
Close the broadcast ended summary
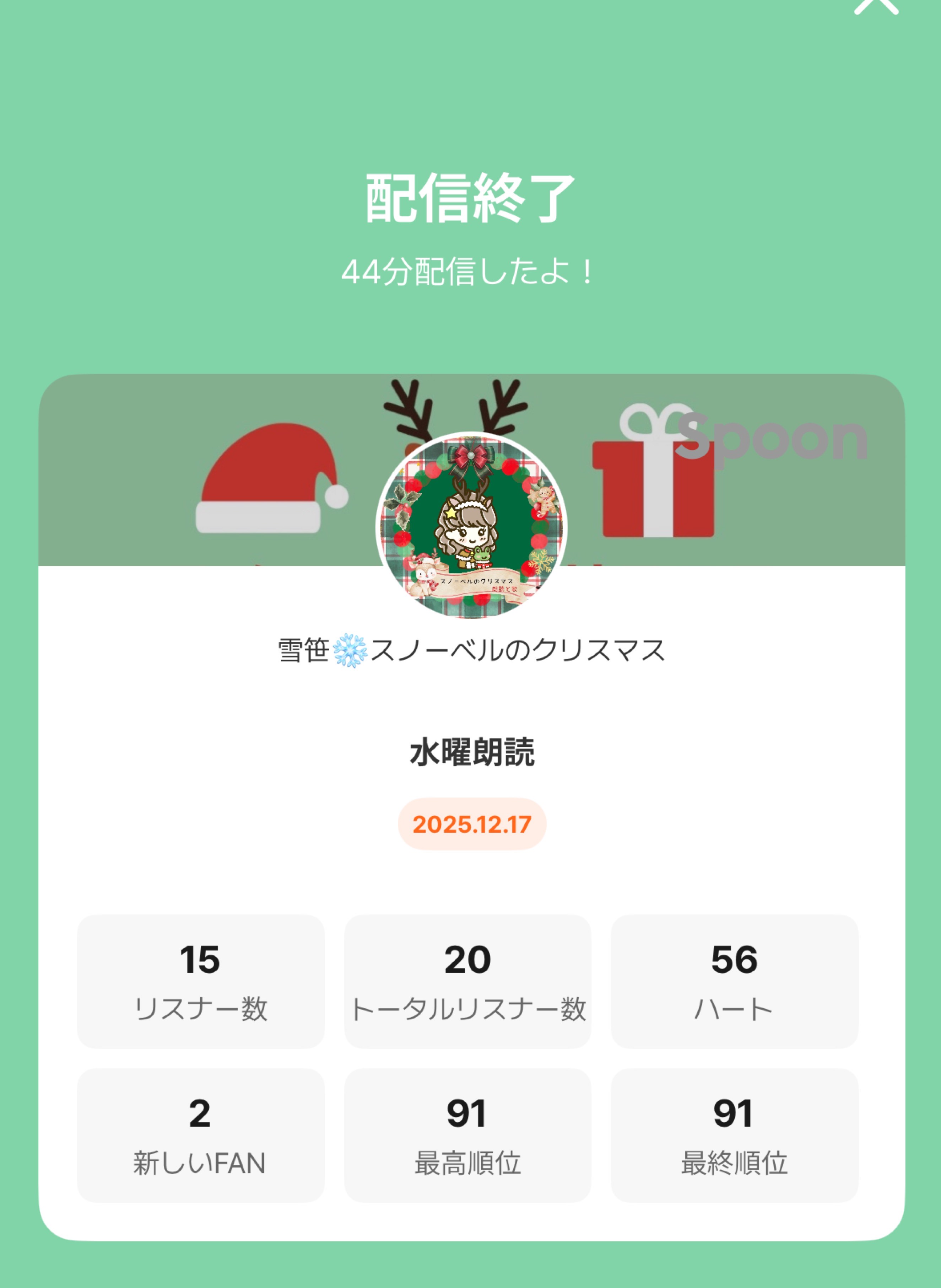[876, 5]
